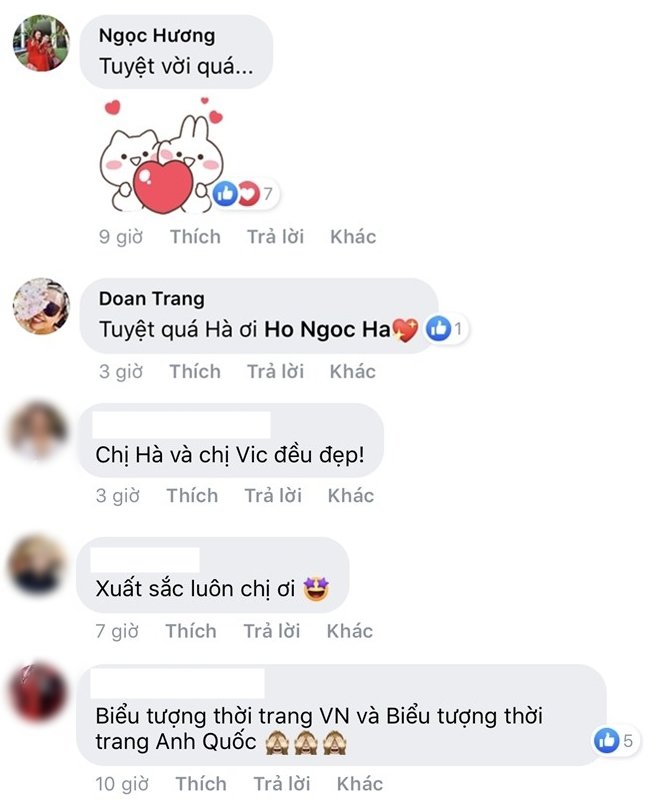Screen dimensions: 656x805
Task: Like the "Biểu tượng thời trang VN" comment
Action: (x=200, y=783)
